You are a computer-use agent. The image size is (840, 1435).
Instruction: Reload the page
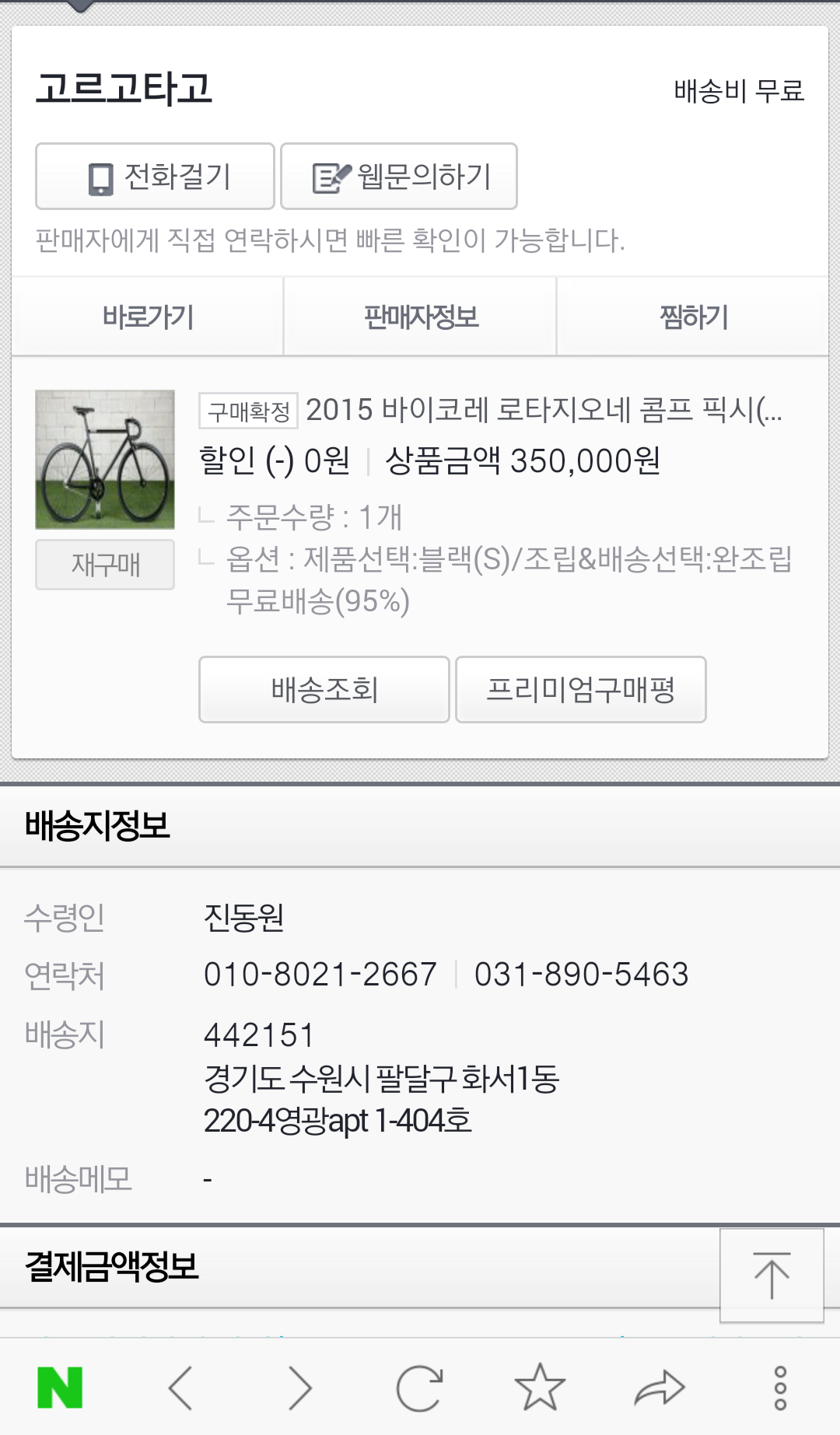click(420, 1388)
